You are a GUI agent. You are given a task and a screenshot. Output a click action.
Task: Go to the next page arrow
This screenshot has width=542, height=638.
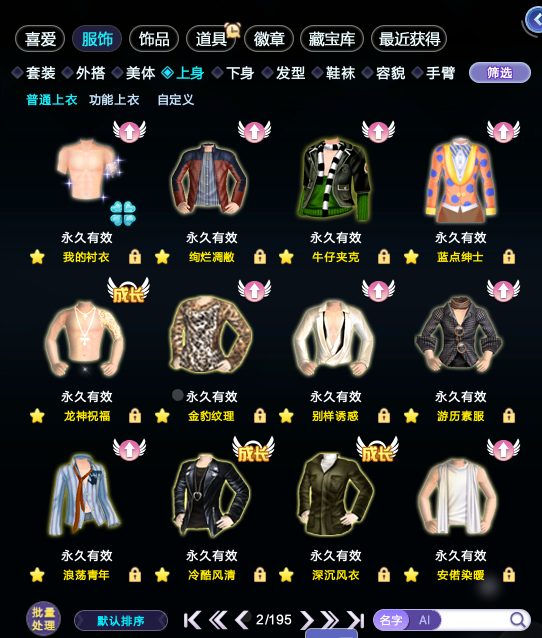[307, 620]
